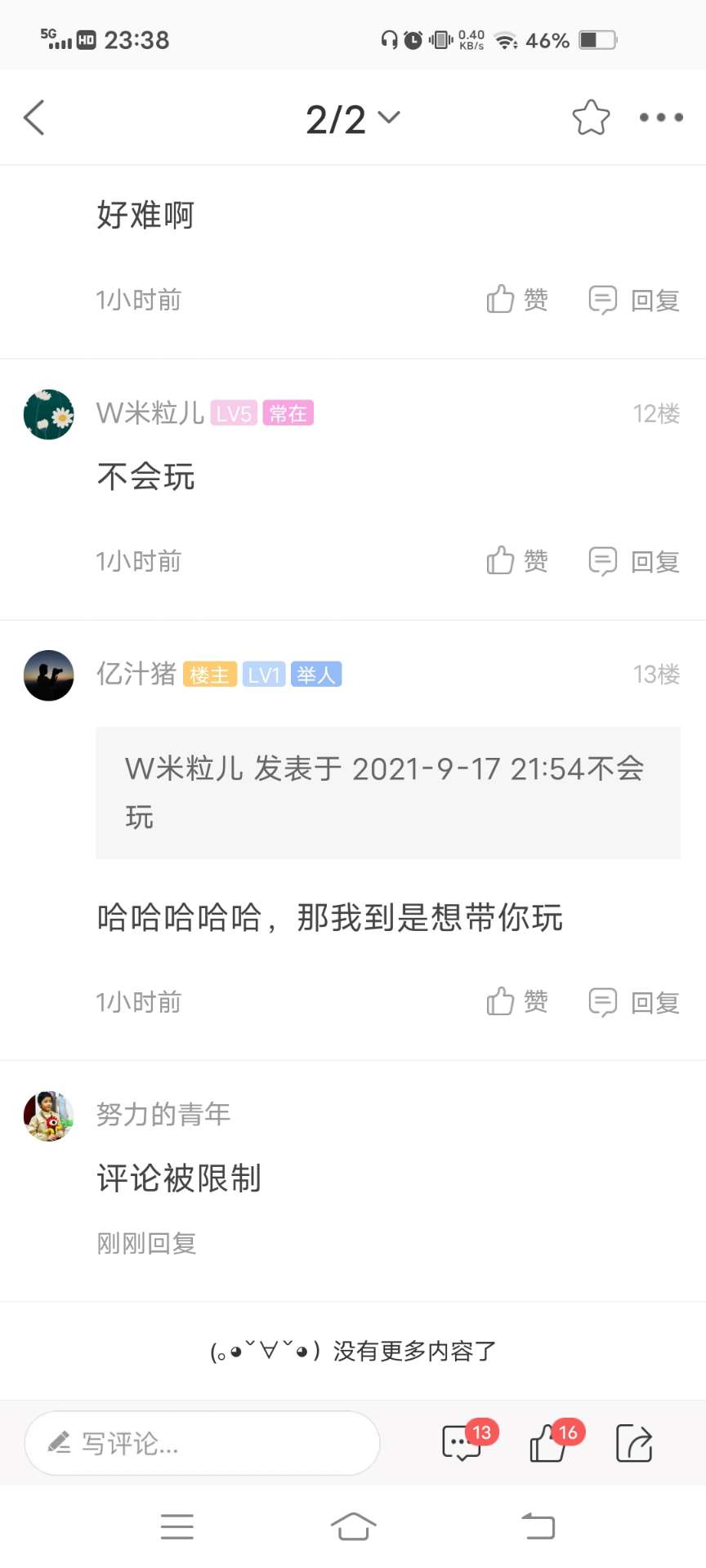Open 亿汁猪's avatar profile
The image size is (706, 1568).
[49, 675]
